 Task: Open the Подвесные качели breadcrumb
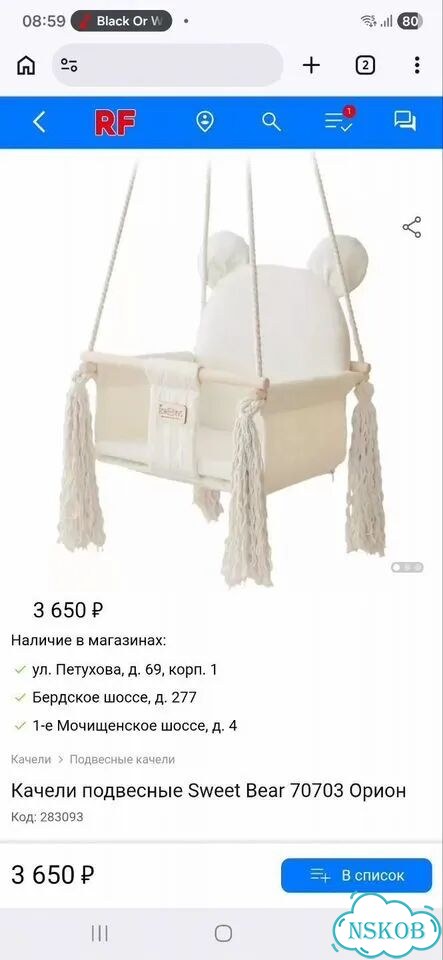(x=122, y=759)
